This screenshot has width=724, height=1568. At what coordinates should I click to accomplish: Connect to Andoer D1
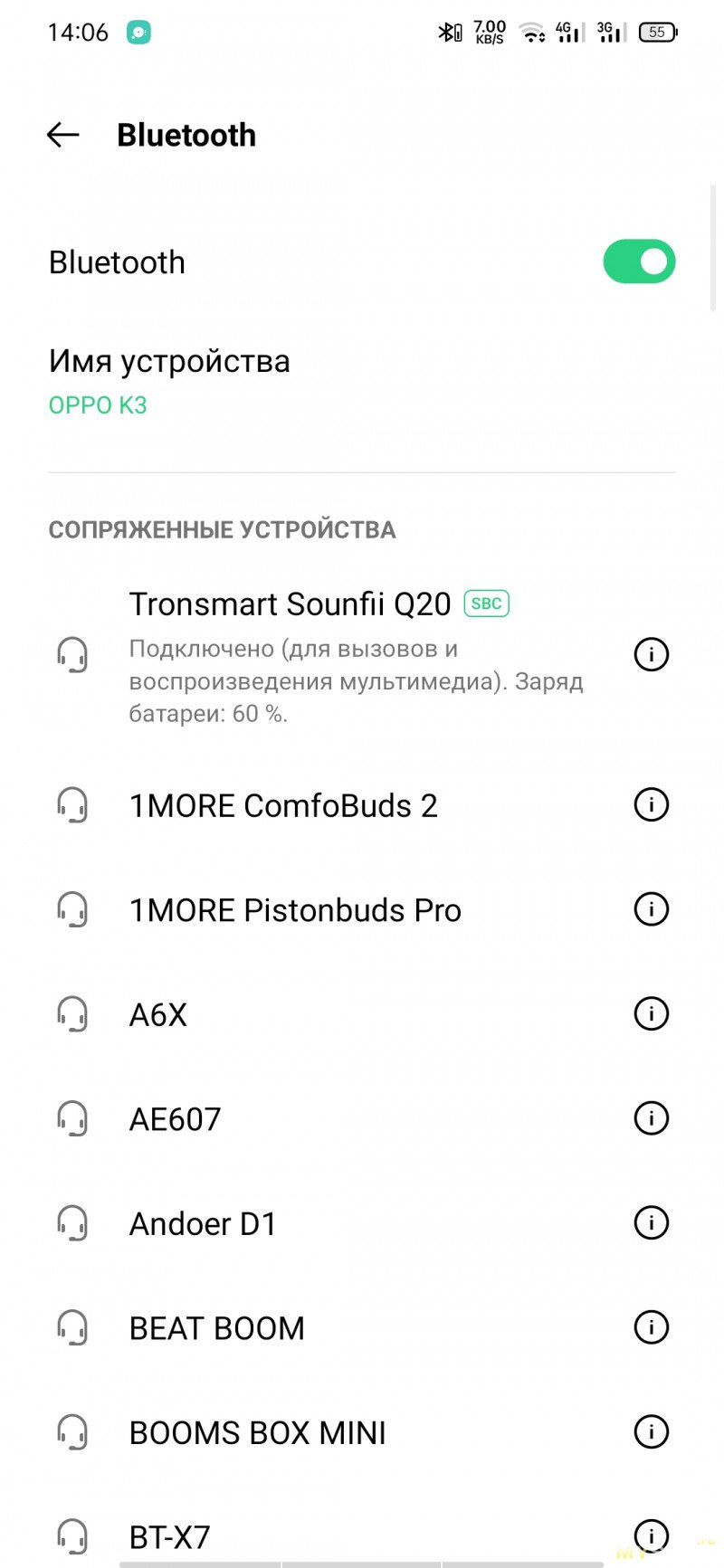[x=203, y=1224]
